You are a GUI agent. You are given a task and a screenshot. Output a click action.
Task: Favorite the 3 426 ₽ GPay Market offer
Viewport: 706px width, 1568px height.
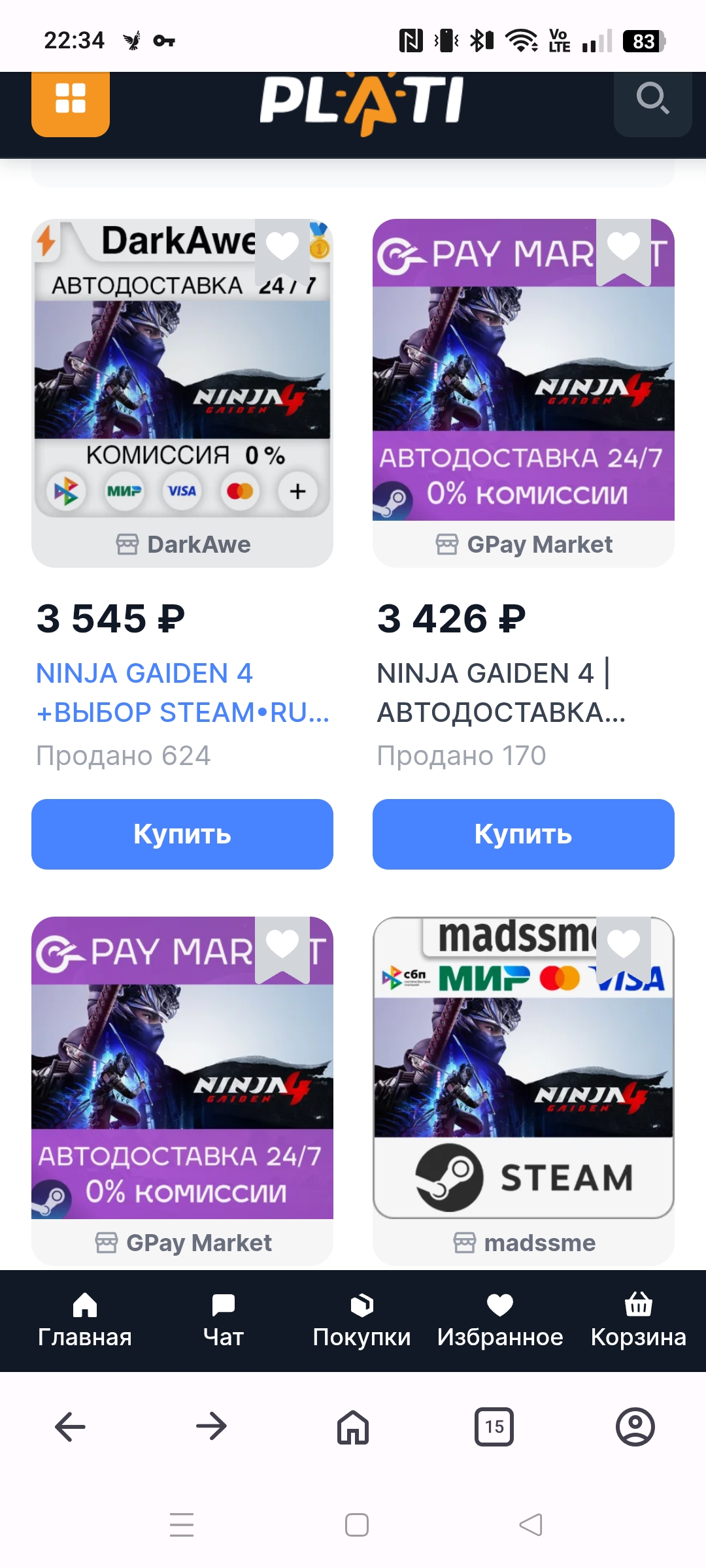tap(624, 247)
